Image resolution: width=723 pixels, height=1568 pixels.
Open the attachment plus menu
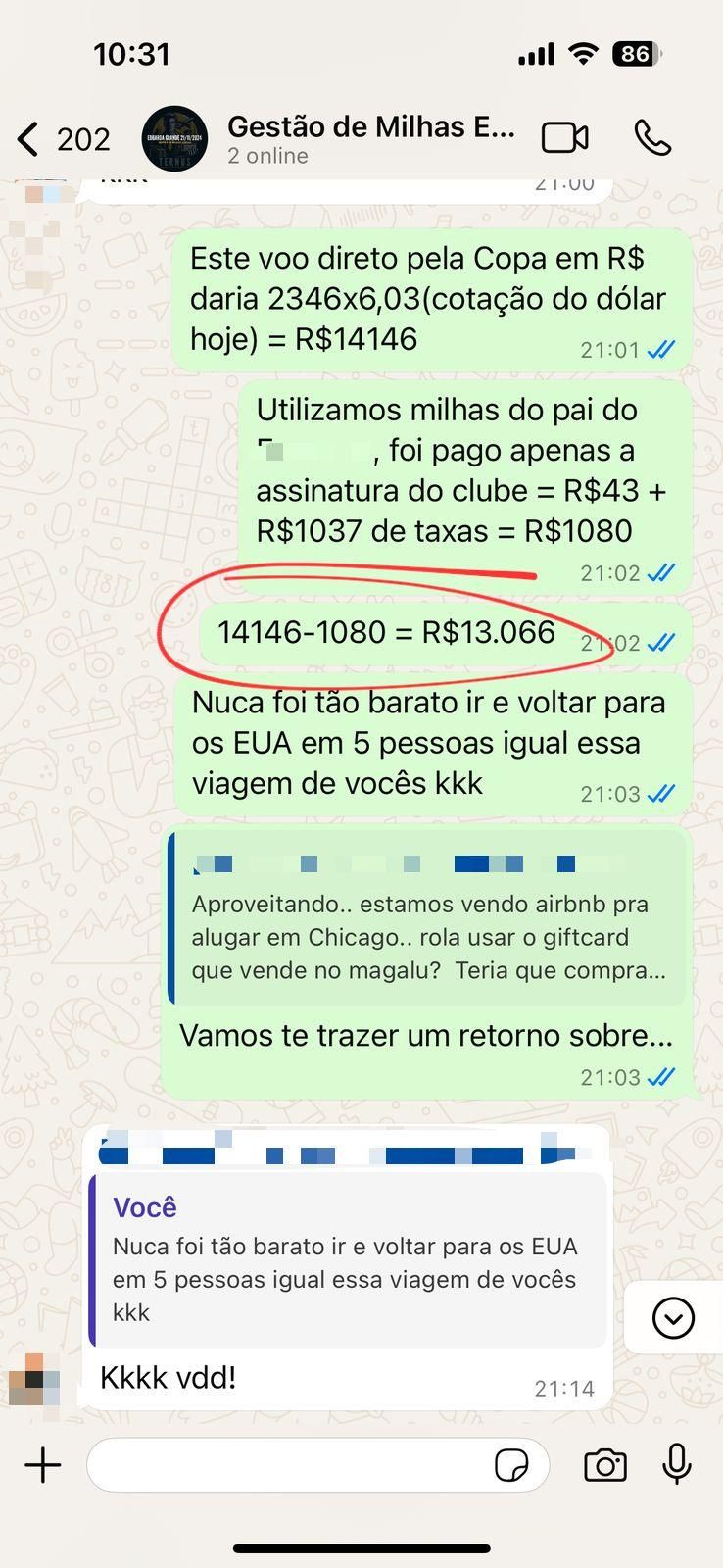click(43, 1465)
